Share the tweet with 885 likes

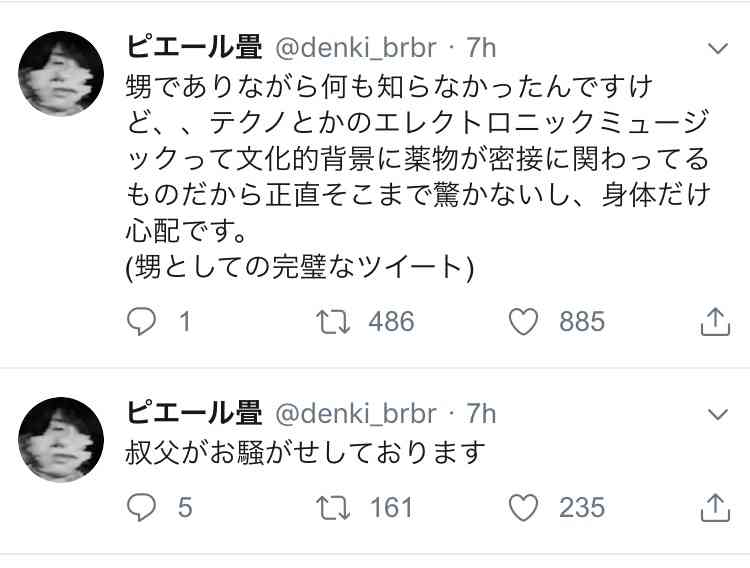pyautogui.click(x=714, y=321)
